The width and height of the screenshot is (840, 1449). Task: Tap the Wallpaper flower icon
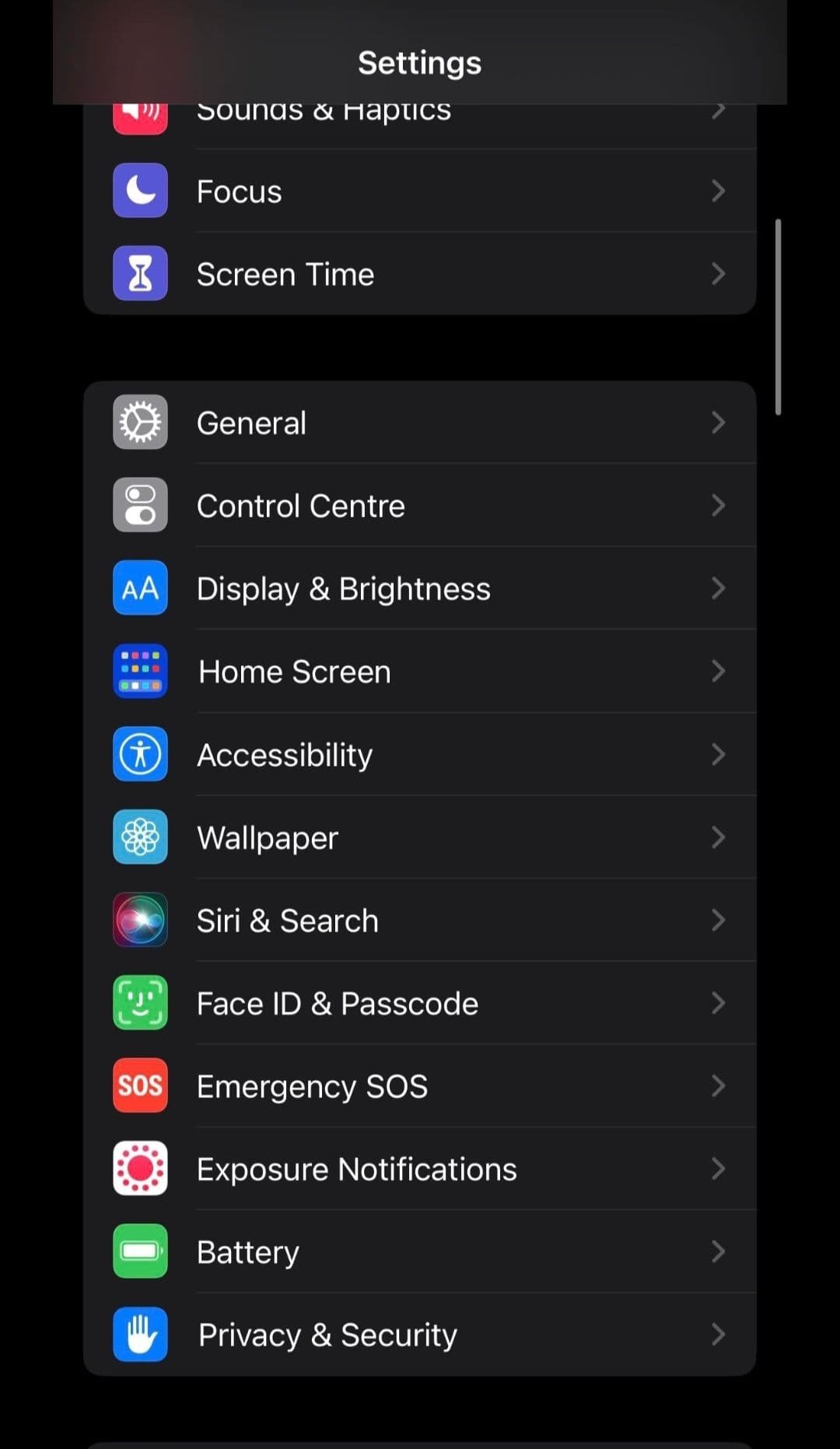coord(140,837)
